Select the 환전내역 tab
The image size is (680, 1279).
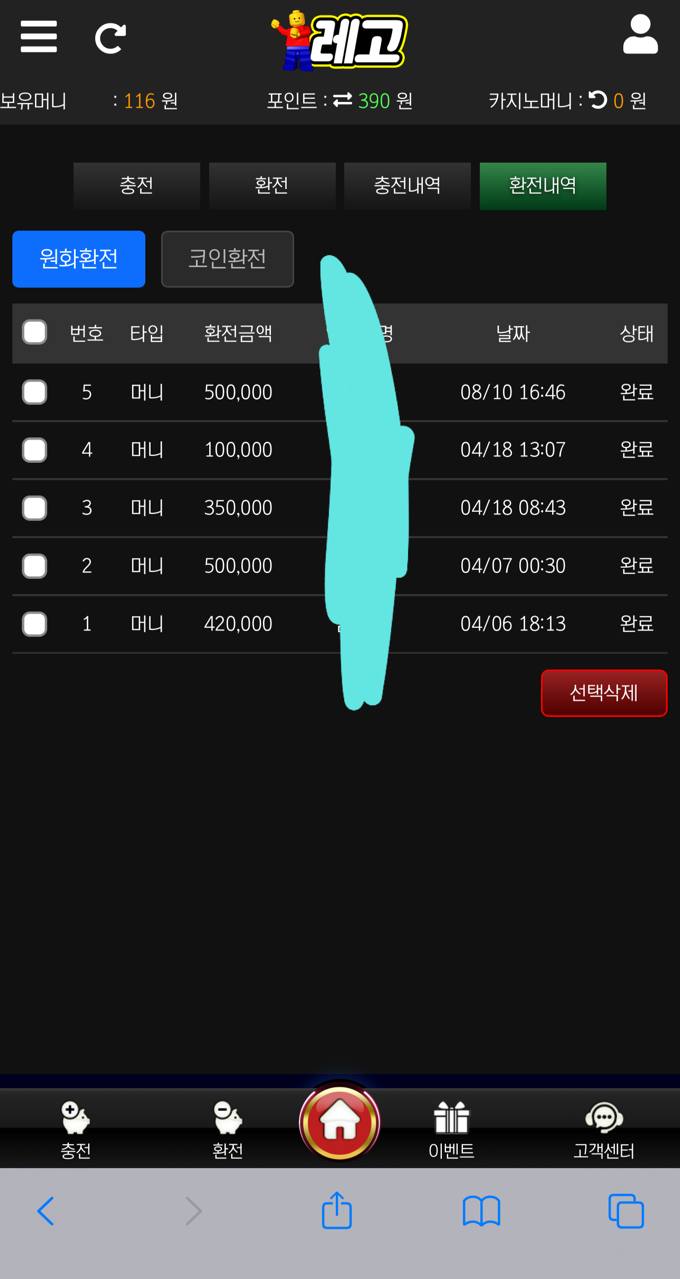pyautogui.click(x=542, y=186)
